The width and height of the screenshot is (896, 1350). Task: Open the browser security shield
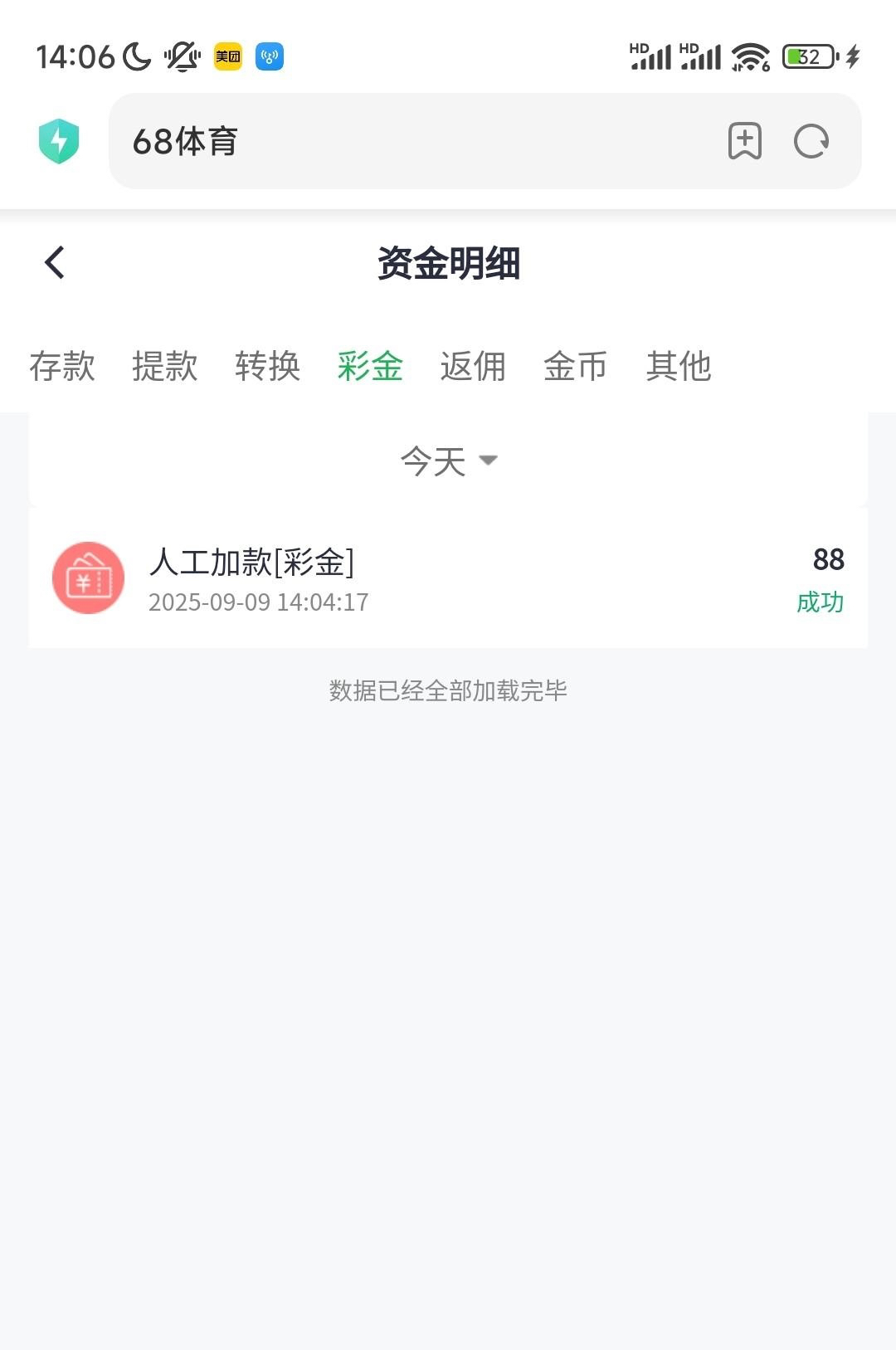(59, 141)
